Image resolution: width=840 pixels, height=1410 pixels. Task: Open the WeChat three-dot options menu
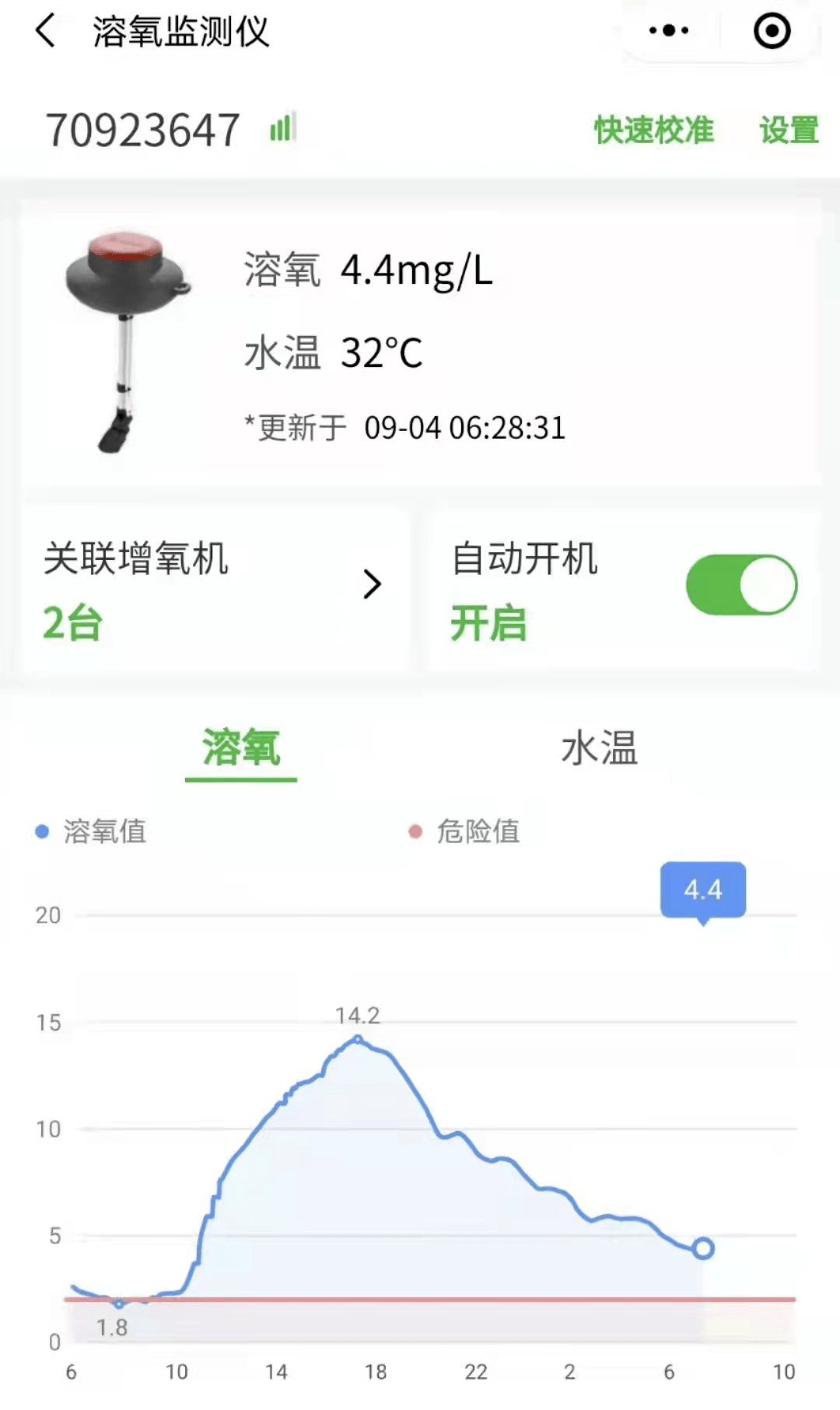667,30
